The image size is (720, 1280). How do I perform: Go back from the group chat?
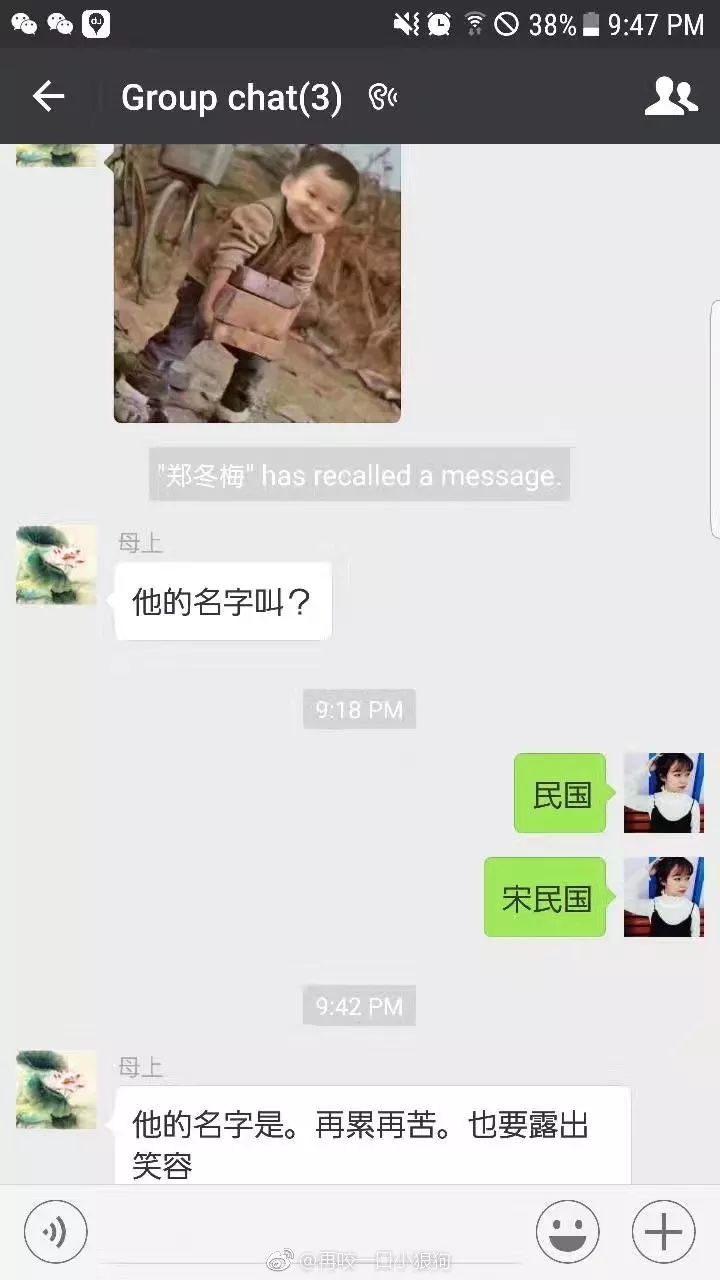pyautogui.click(x=48, y=97)
